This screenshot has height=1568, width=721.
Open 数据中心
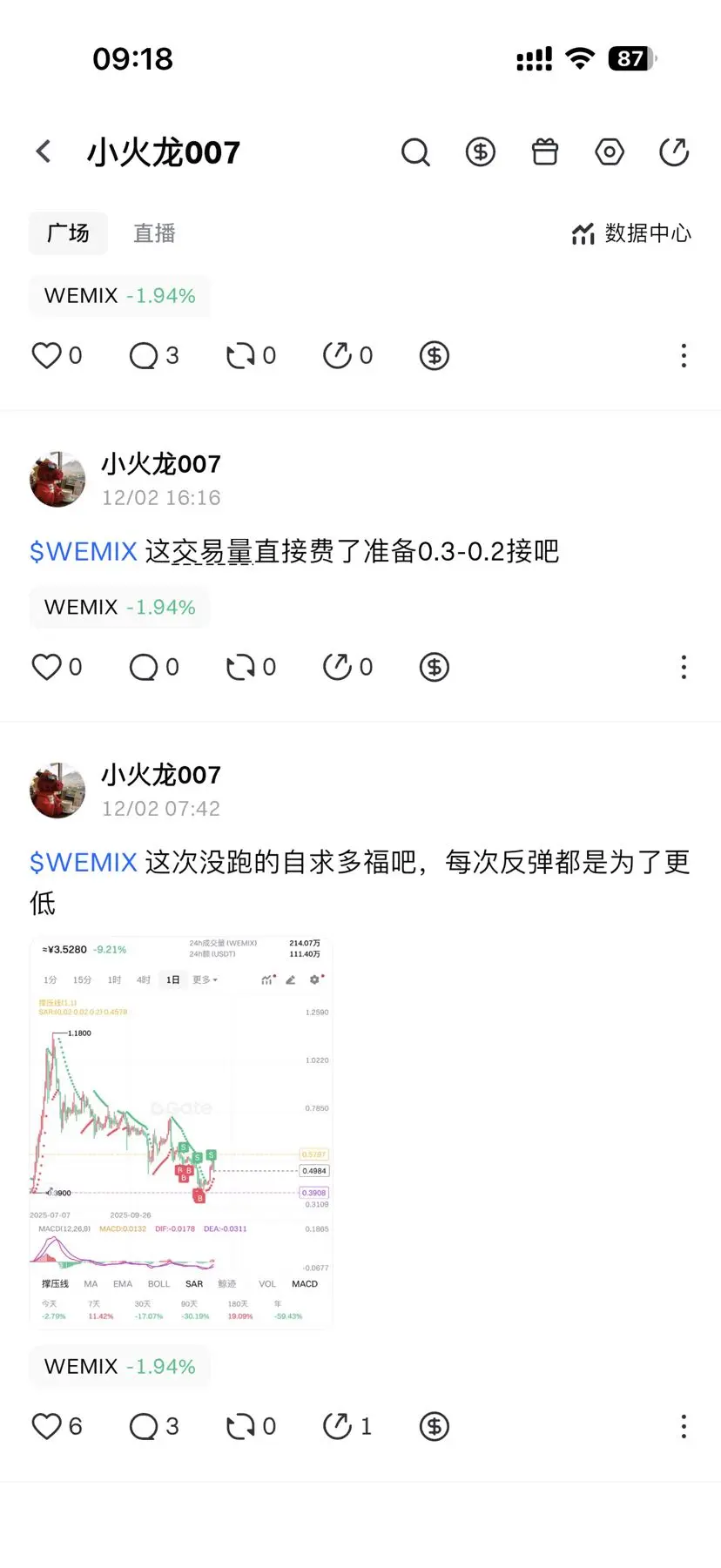pyautogui.click(x=632, y=233)
